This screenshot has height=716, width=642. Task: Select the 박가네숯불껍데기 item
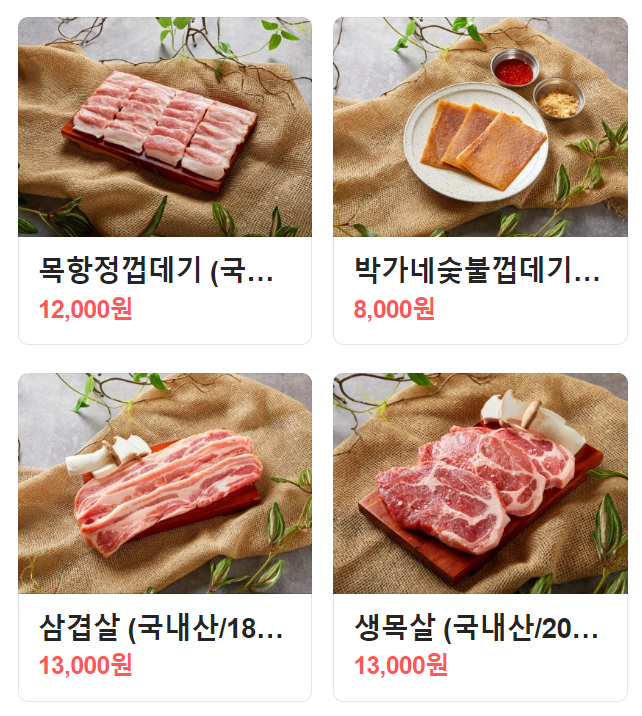coord(480,180)
